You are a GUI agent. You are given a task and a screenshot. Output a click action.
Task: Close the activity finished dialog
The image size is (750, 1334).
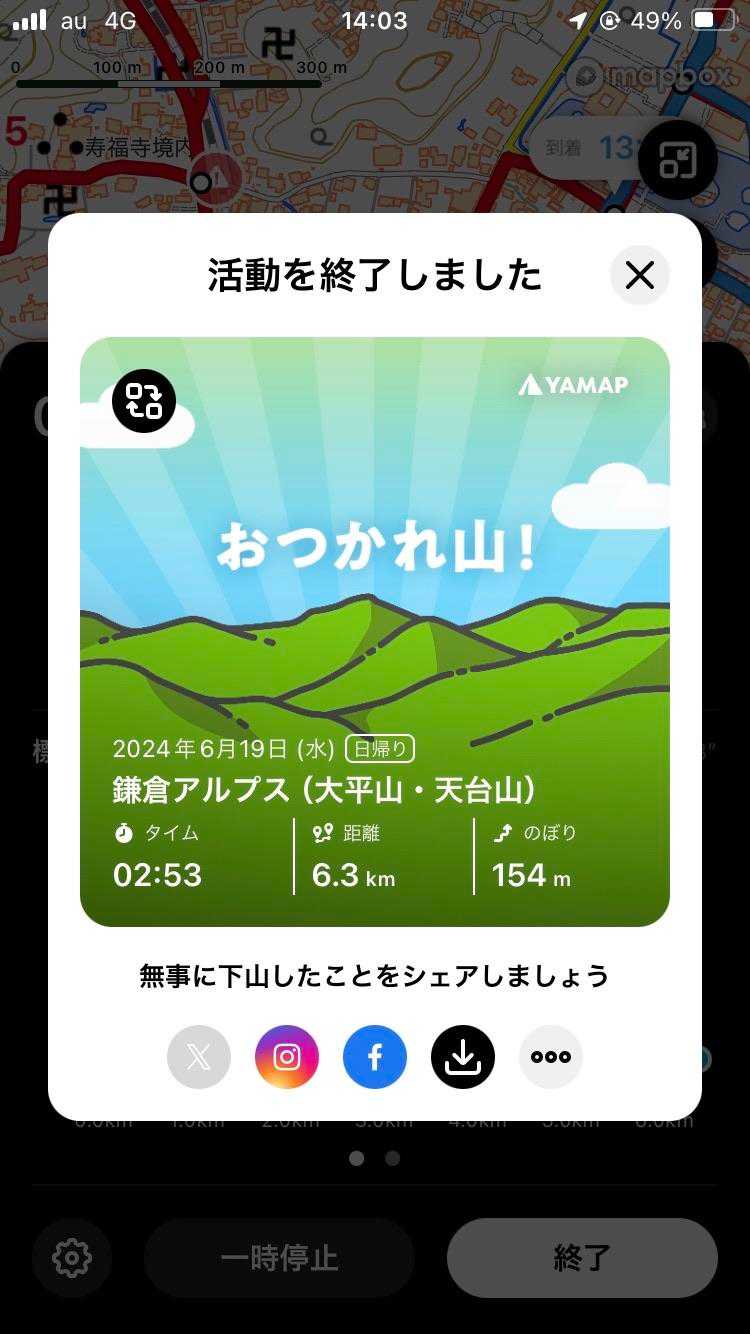639,275
